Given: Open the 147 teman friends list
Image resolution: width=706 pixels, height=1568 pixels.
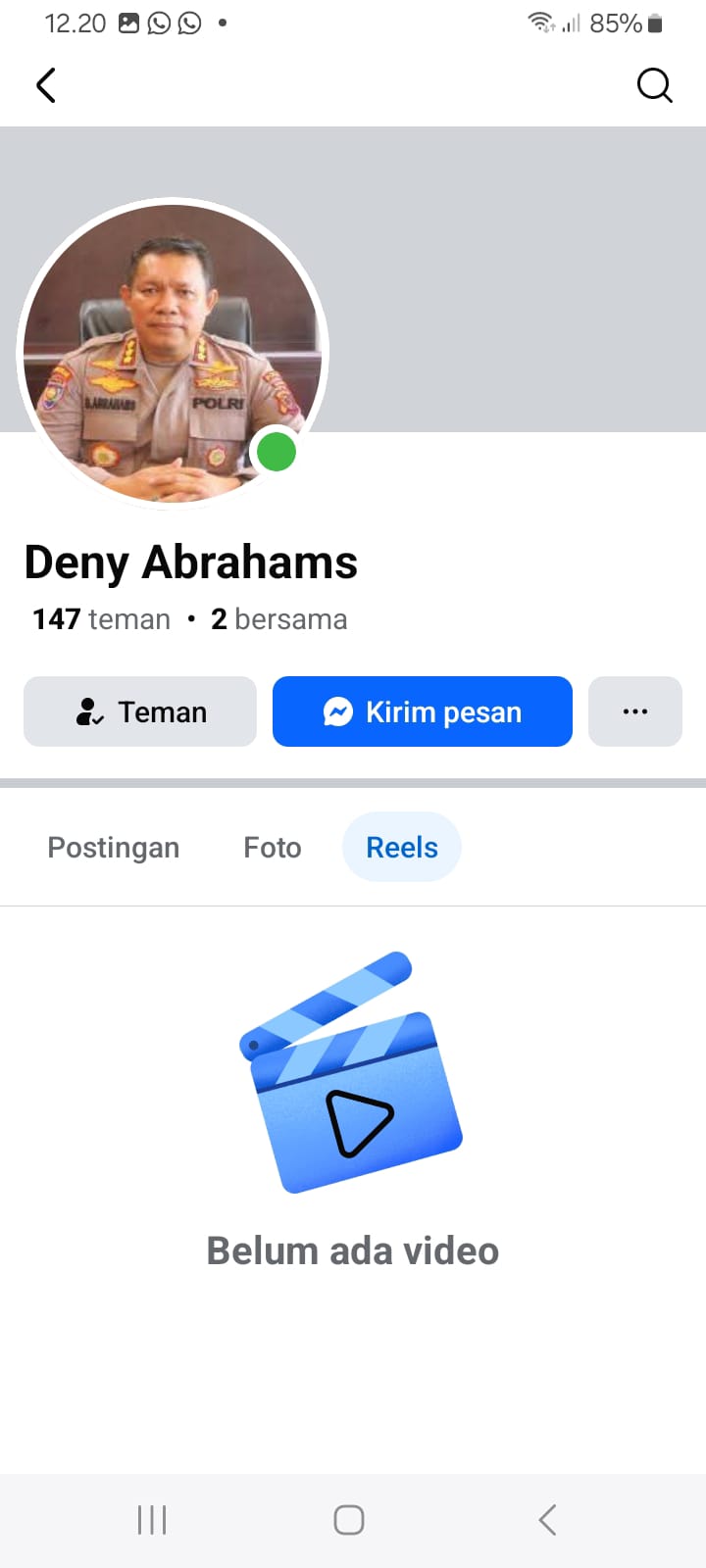Looking at the screenshot, I should (102, 619).
